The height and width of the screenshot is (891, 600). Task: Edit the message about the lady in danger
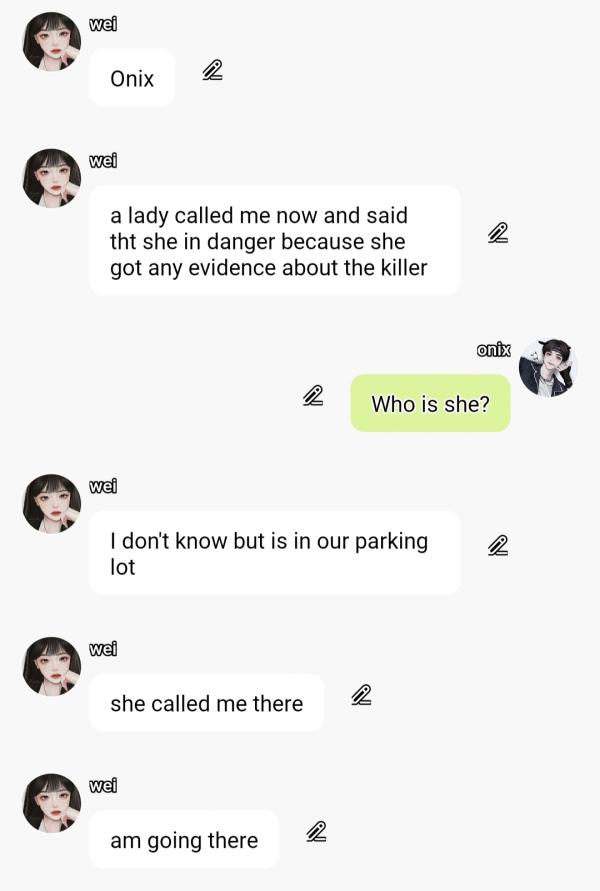point(498,233)
